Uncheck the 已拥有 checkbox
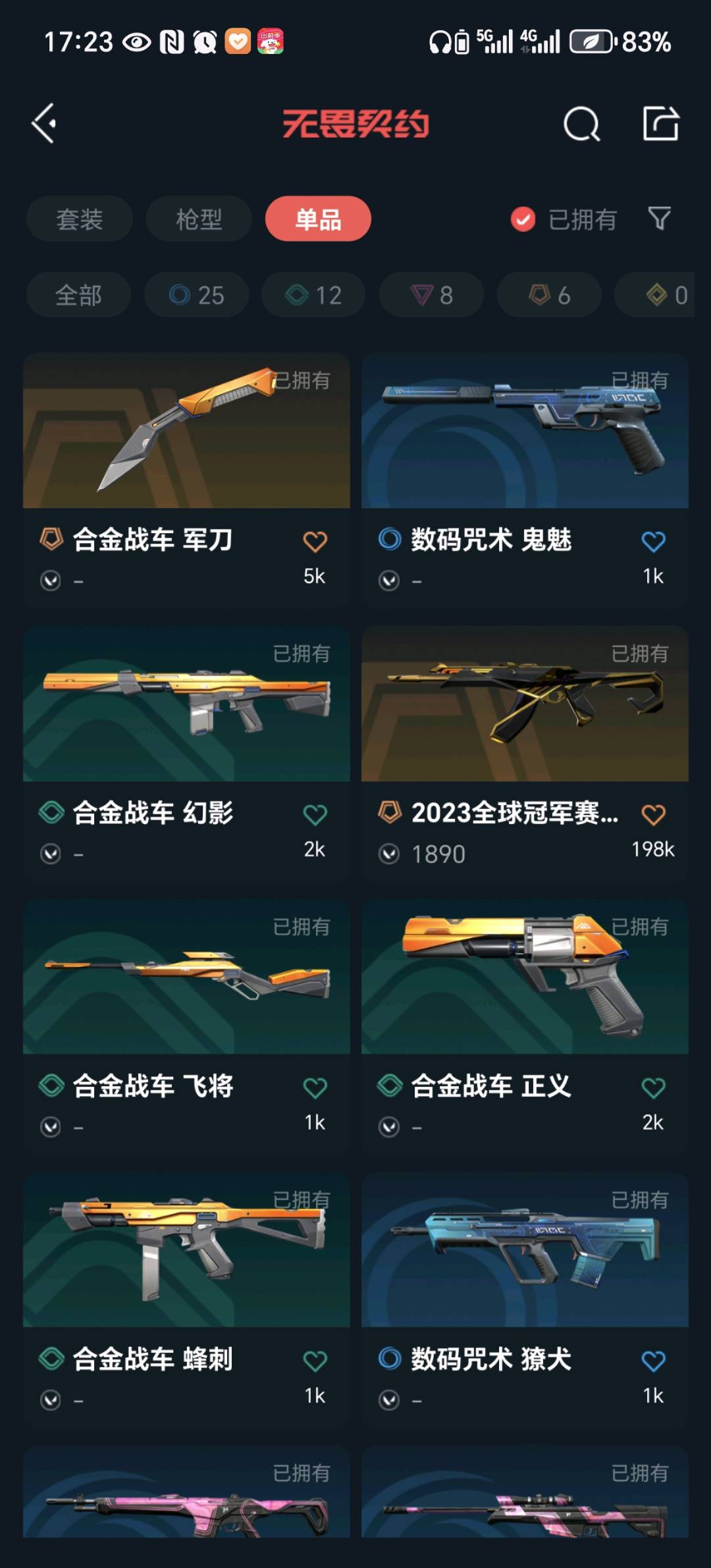The height and width of the screenshot is (1568, 711). pos(523,219)
